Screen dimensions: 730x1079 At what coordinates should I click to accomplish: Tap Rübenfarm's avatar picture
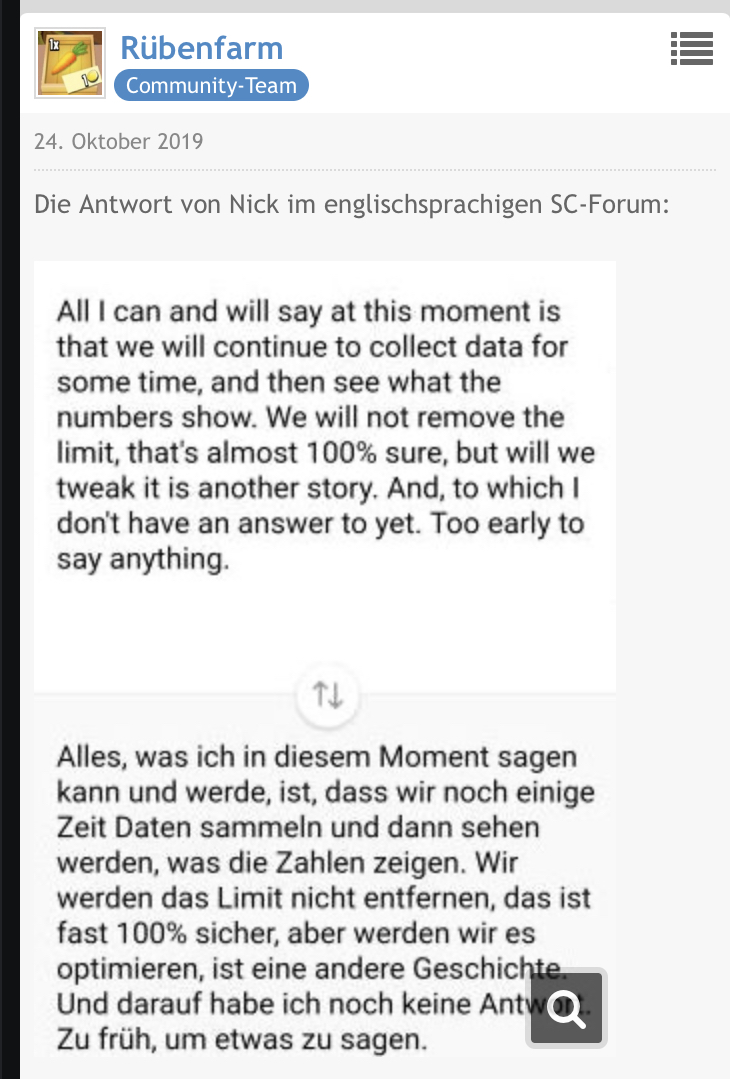pos(70,63)
